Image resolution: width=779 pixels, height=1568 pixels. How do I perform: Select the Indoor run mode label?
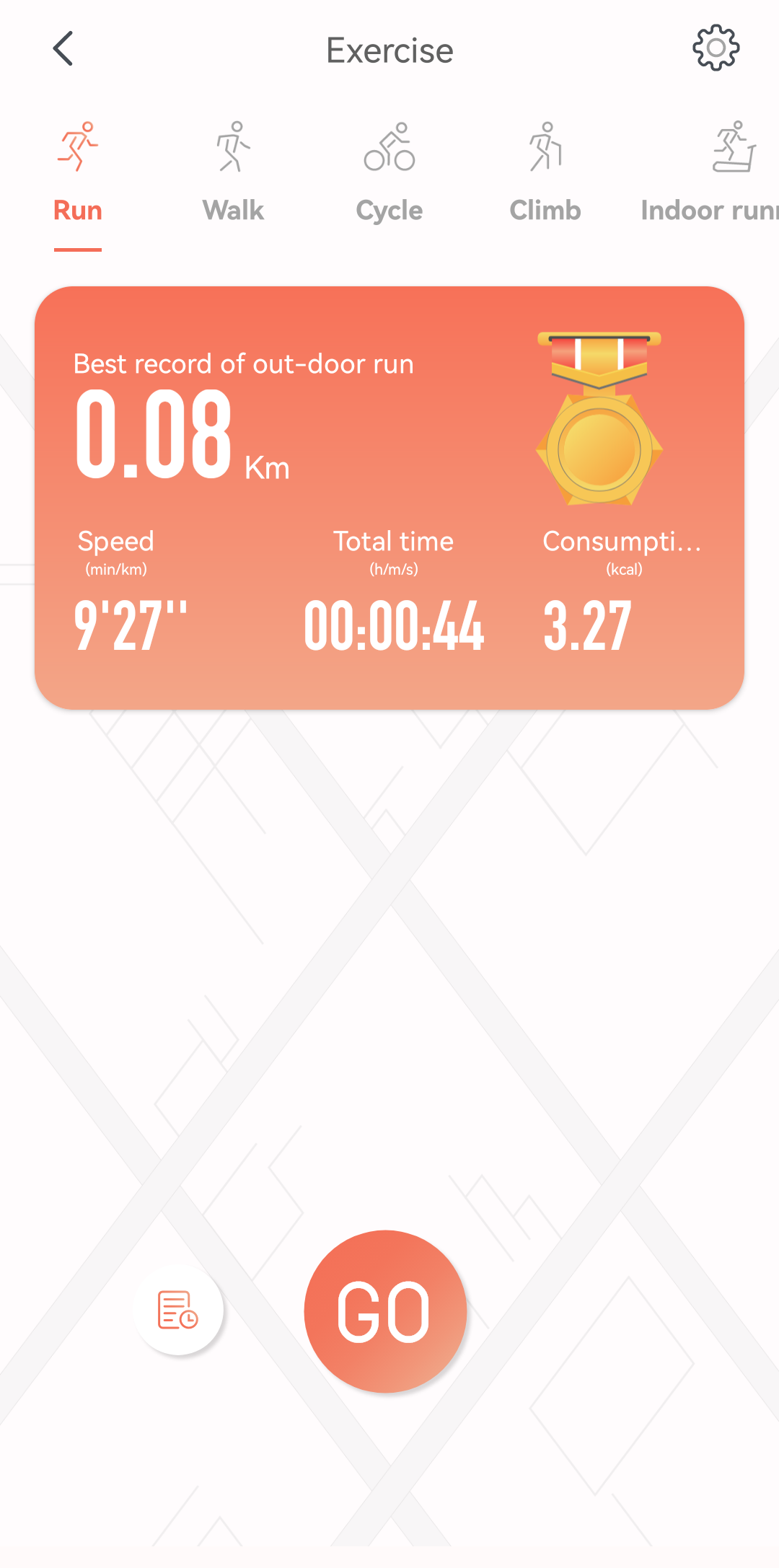(x=706, y=210)
